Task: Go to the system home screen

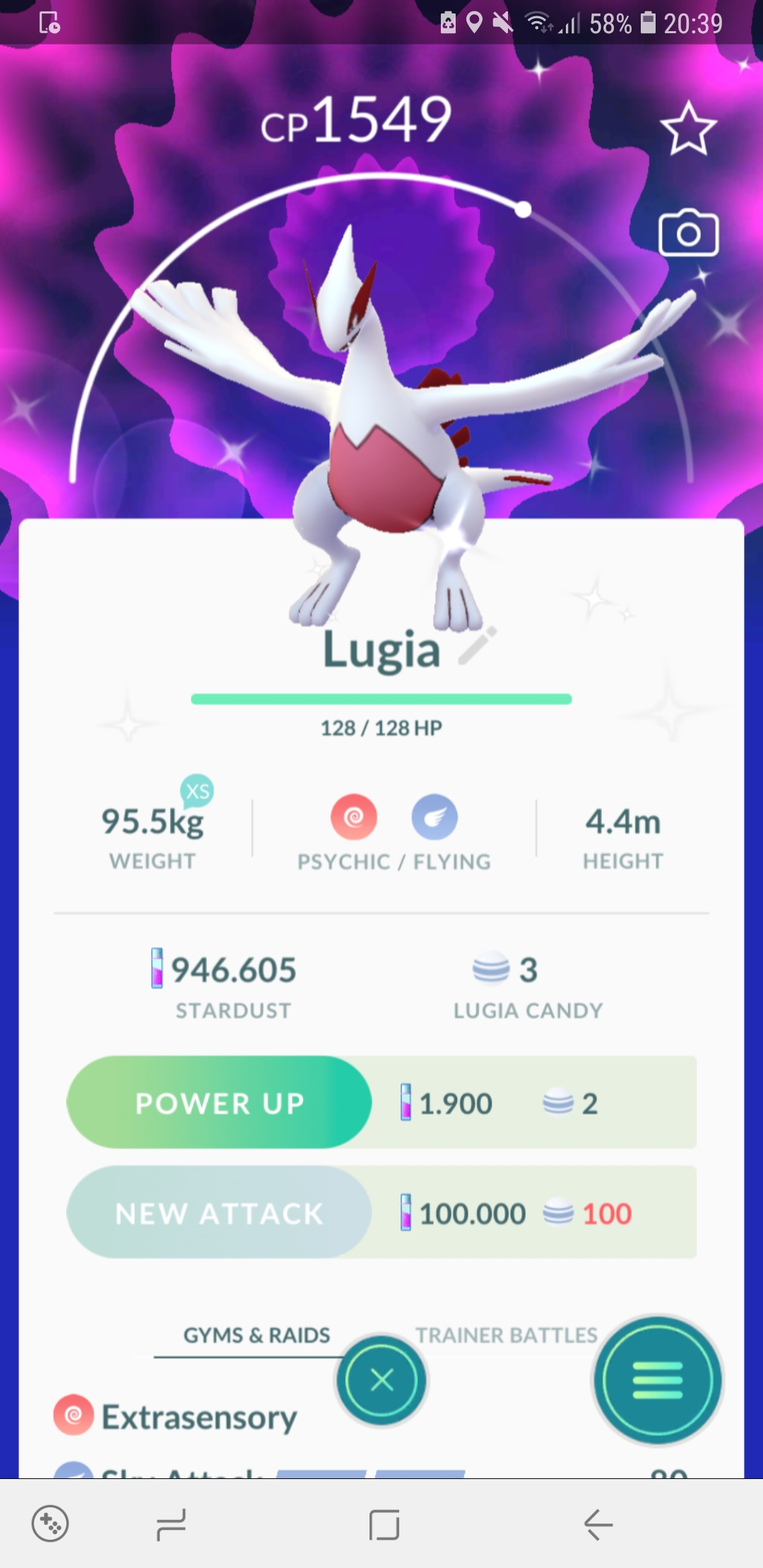Action: (384, 1524)
